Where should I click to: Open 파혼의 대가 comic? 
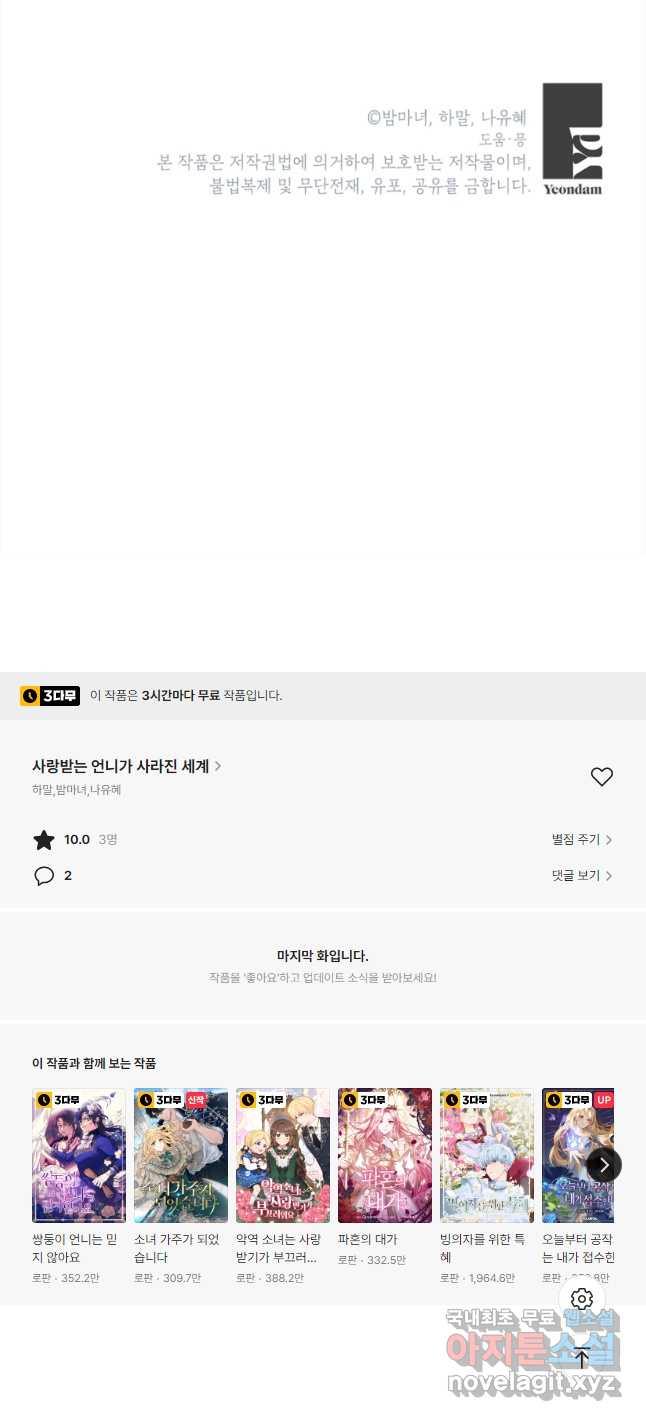tap(385, 1155)
